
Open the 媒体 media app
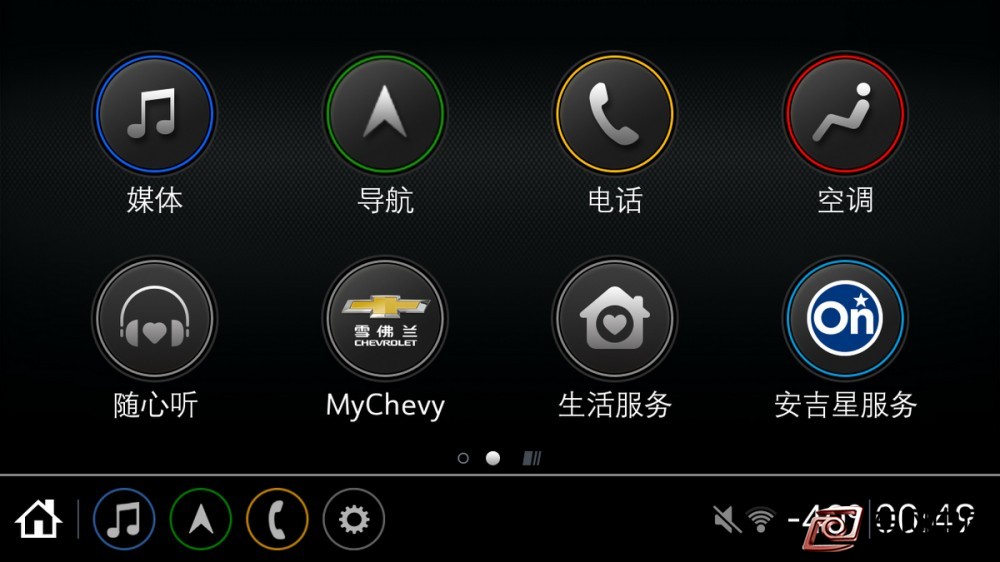click(155, 113)
